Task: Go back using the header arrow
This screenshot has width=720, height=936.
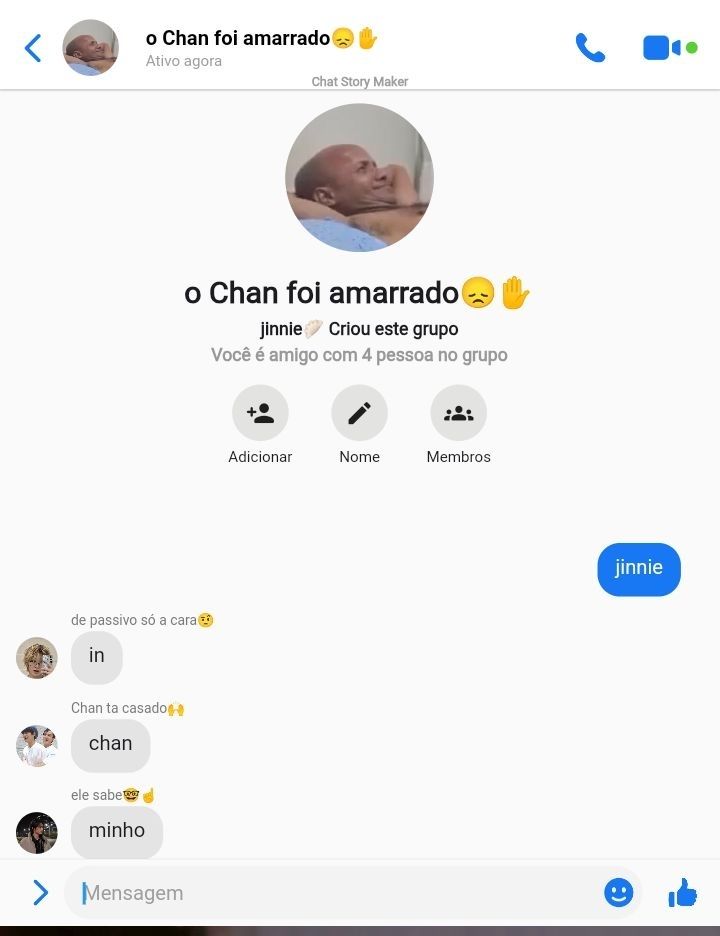Action: [x=33, y=47]
